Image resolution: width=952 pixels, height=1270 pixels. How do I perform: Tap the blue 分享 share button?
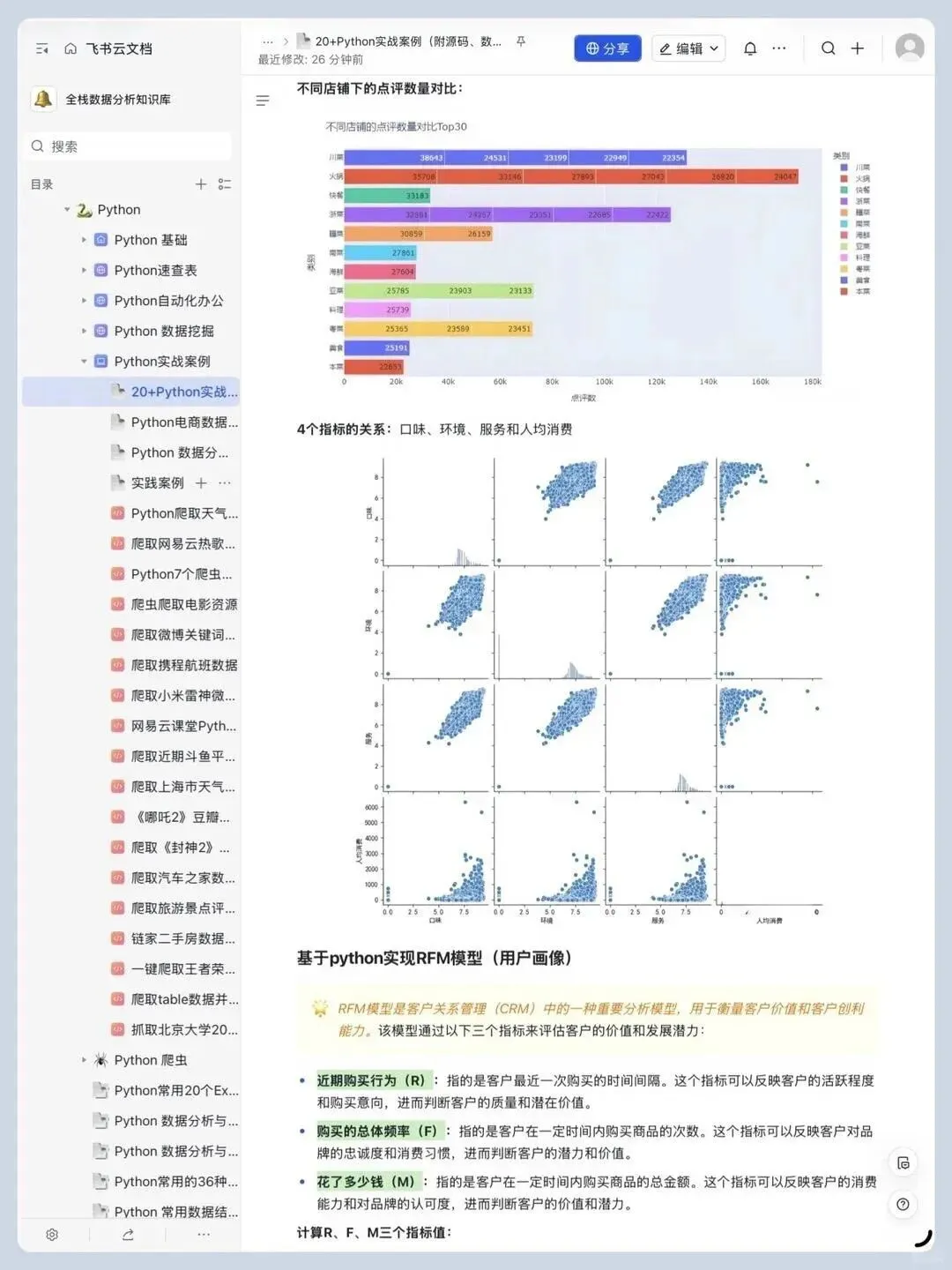point(607,49)
